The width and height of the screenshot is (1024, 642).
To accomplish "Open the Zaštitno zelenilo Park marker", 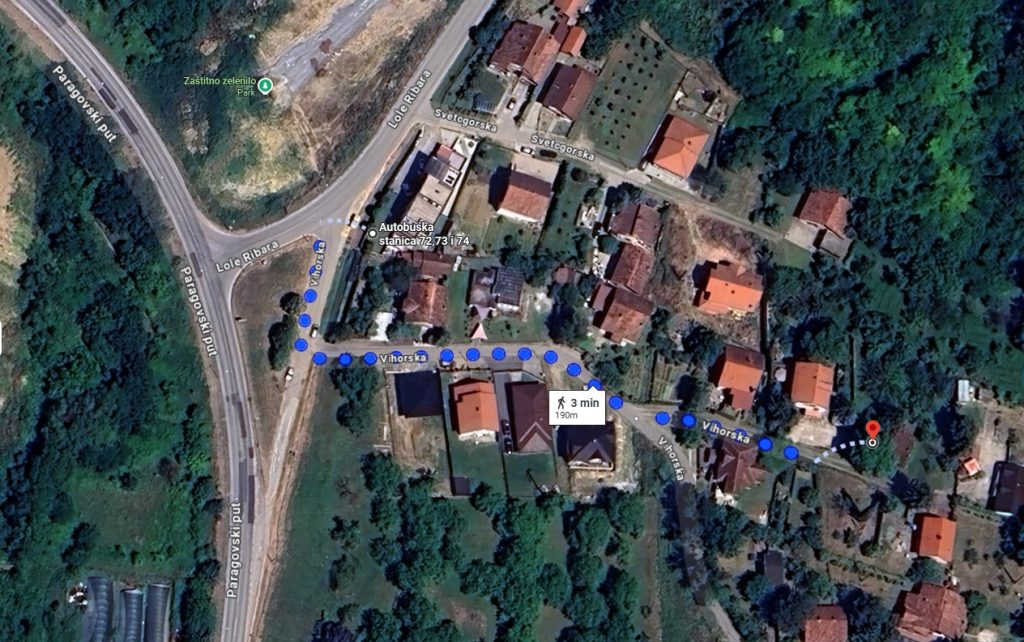I will click(x=265, y=87).
